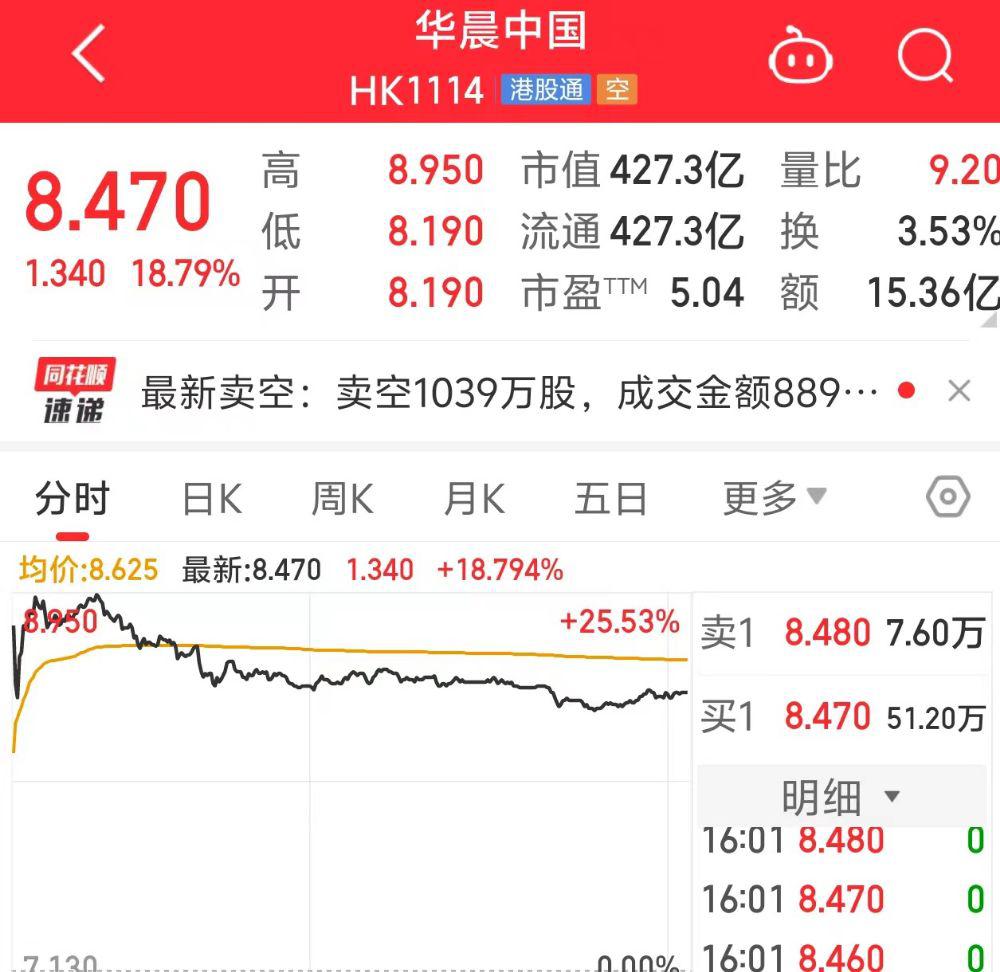Switch to the 分时 chart tab
Screen dimensions: 1000x972
coord(71,498)
